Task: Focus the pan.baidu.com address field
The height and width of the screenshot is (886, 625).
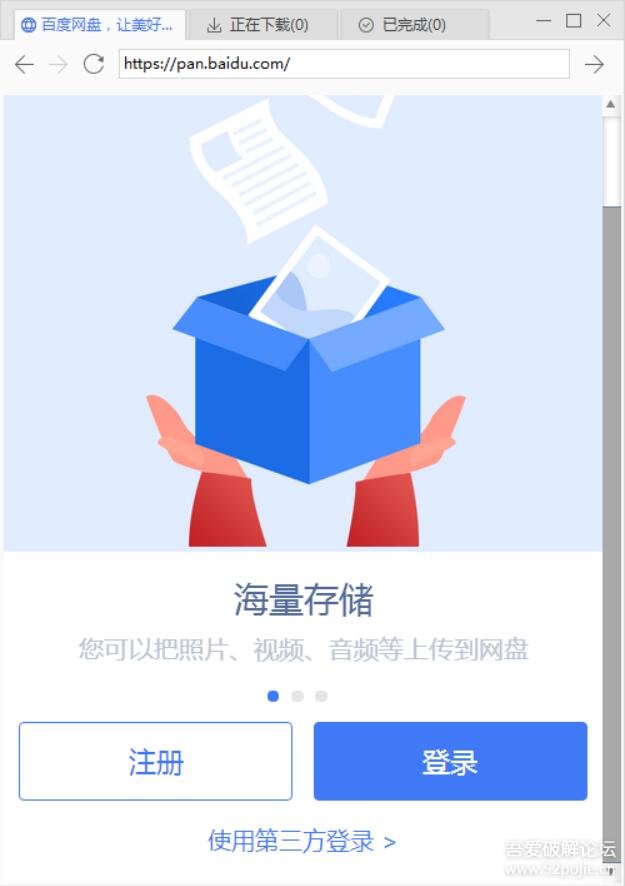Action: click(343, 65)
